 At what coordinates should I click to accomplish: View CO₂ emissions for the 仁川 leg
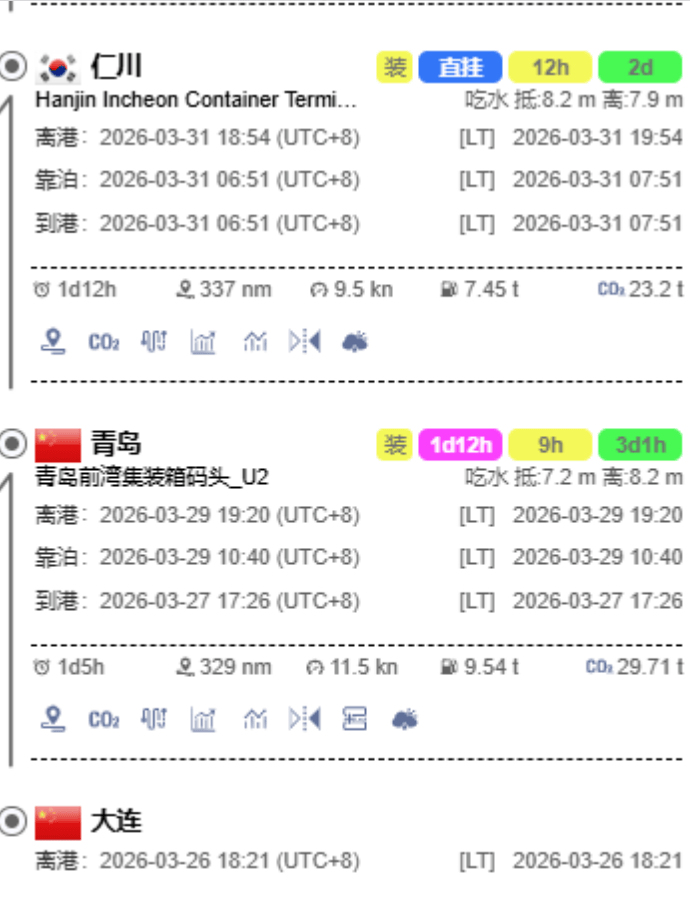pyautogui.click(x=104, y=342)
